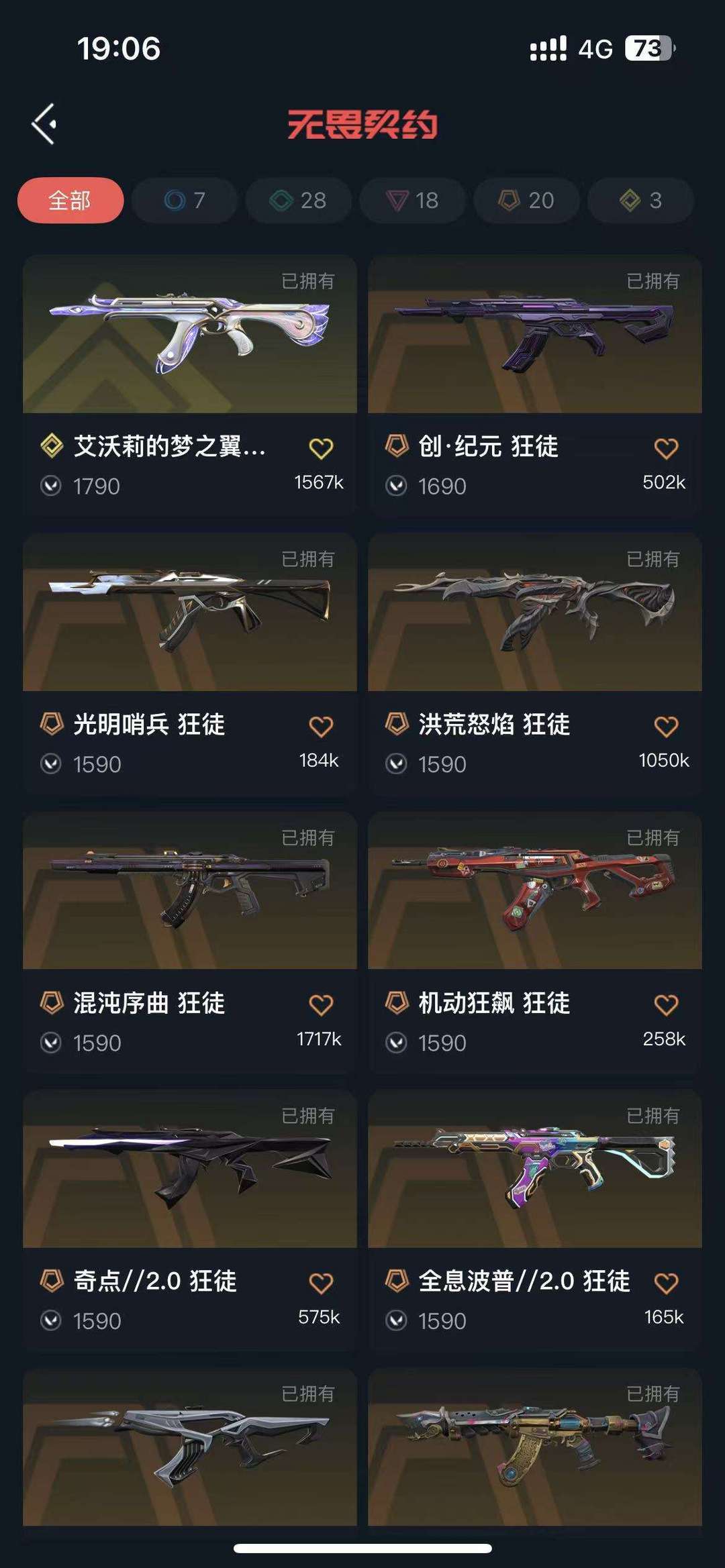The height and width of the screenshot is (1568, 725).
Task: Switch to the 全部 filter tab
Action: point(70,200)
